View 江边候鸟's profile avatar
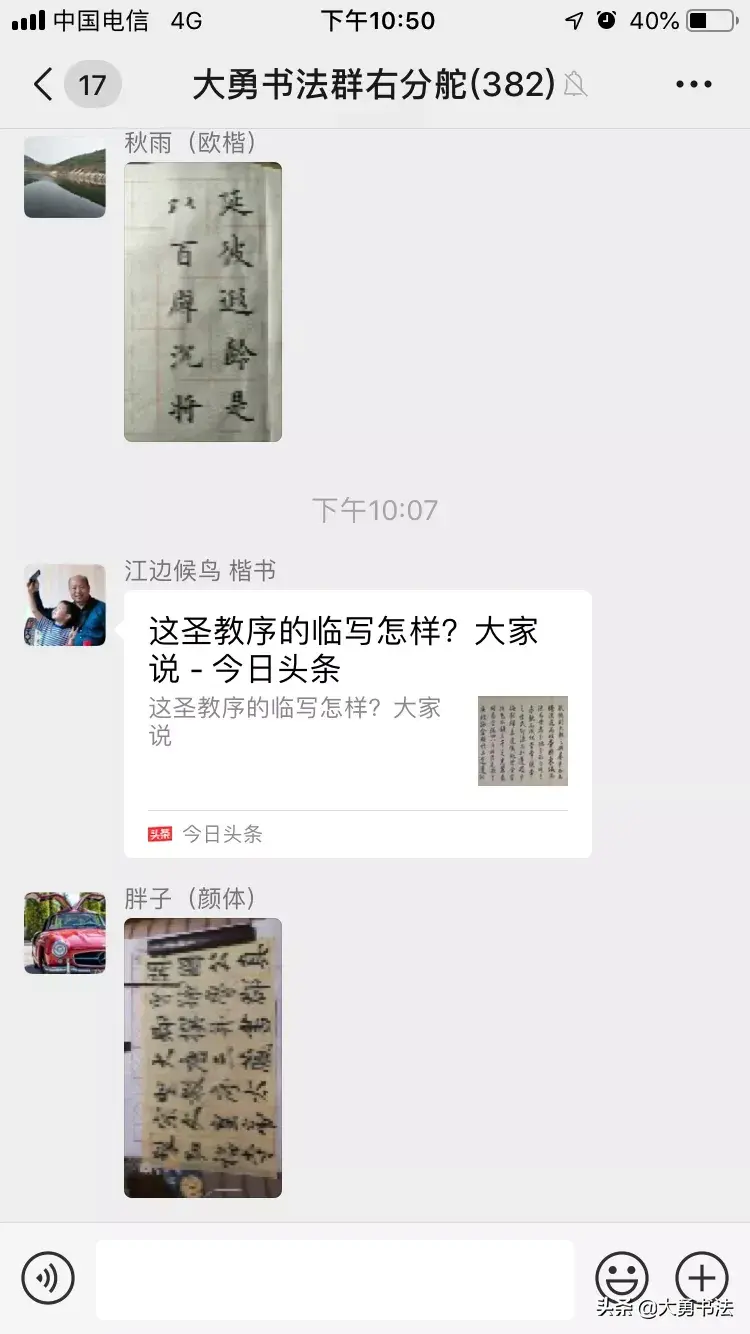This screenshot has height=1334, width=750. 65,605
